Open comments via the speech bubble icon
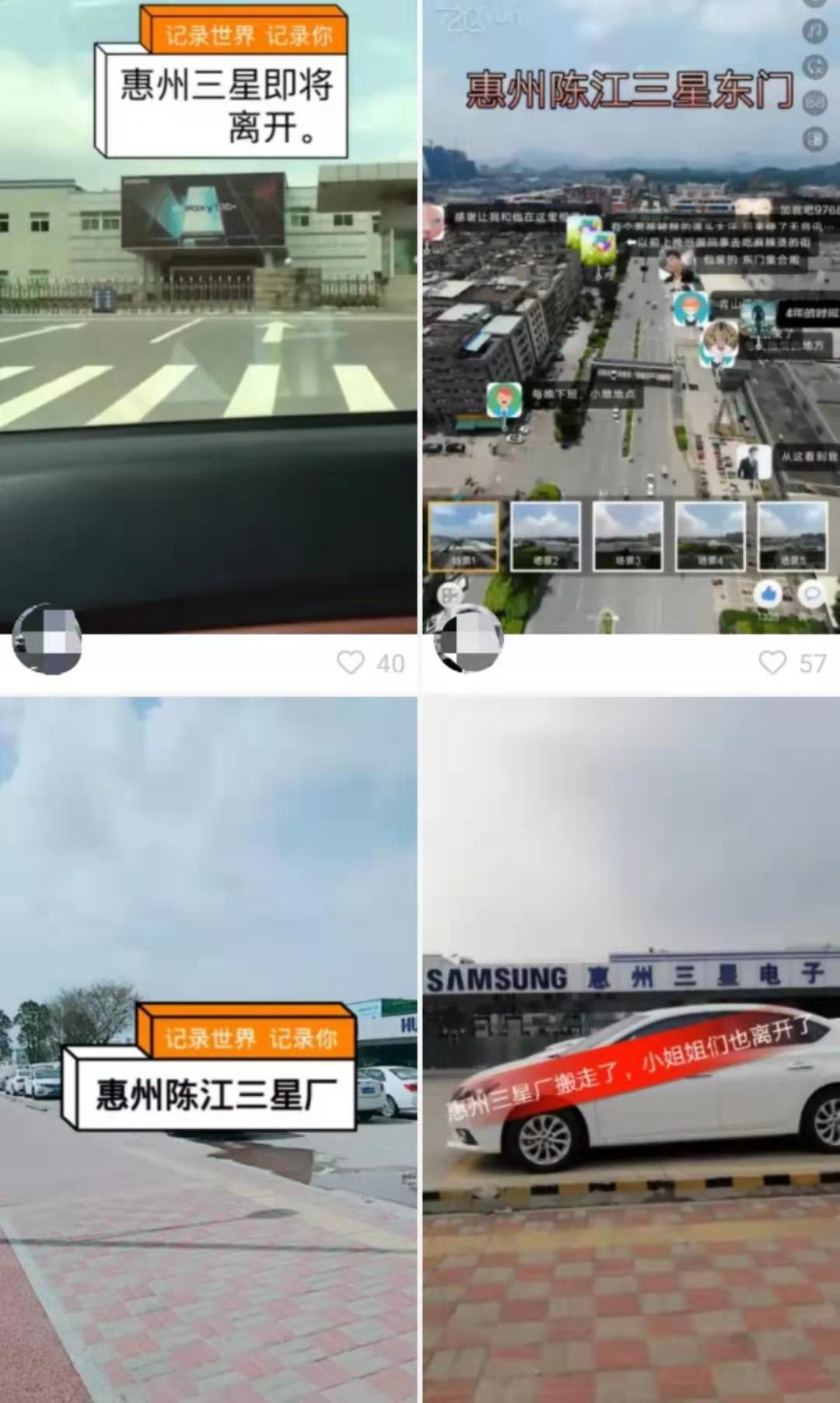The width and height of the screenshot is (840, 1403). pos(812,593)
